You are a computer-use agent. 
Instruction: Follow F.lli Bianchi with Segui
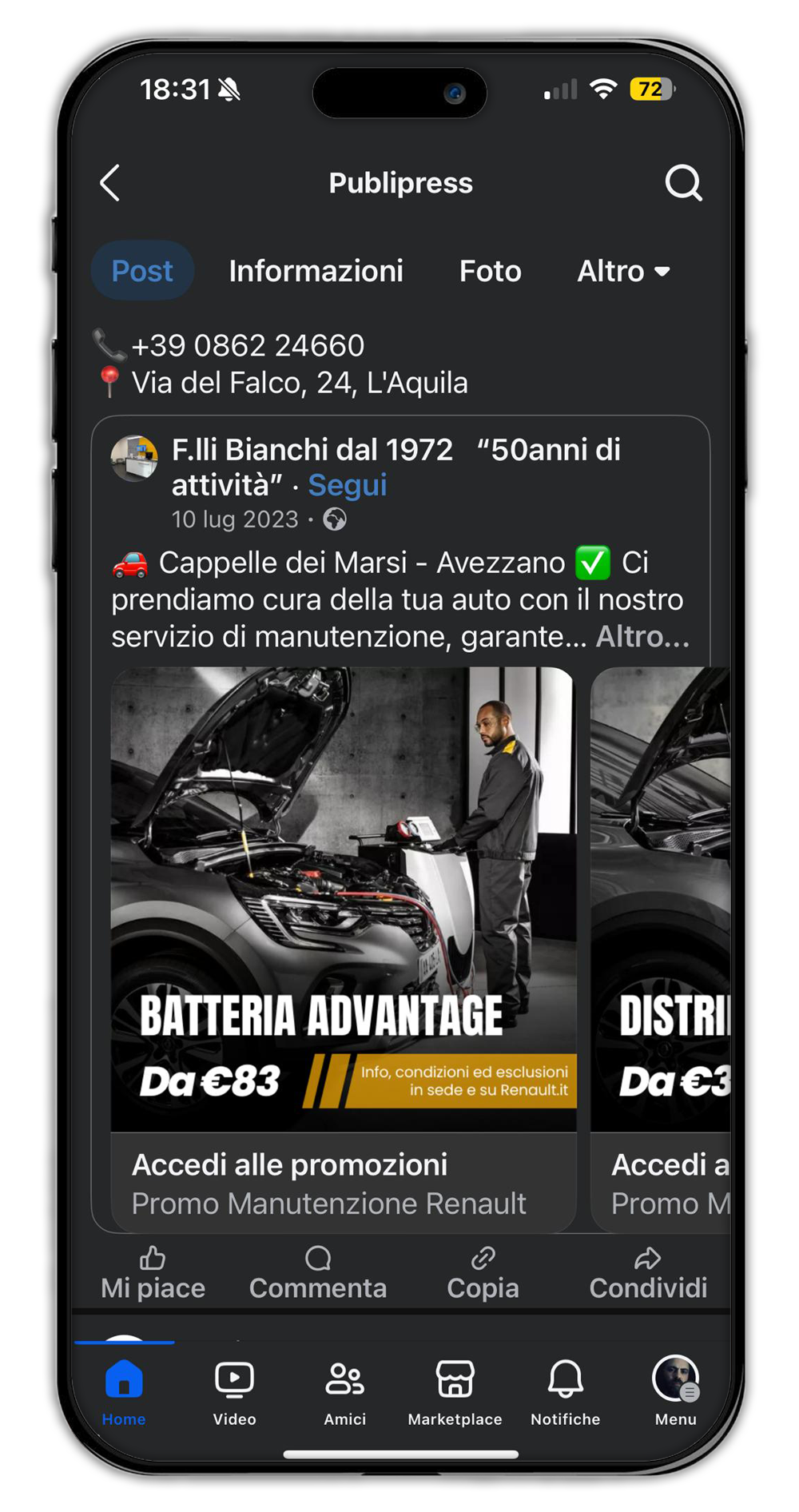point(348,485)
